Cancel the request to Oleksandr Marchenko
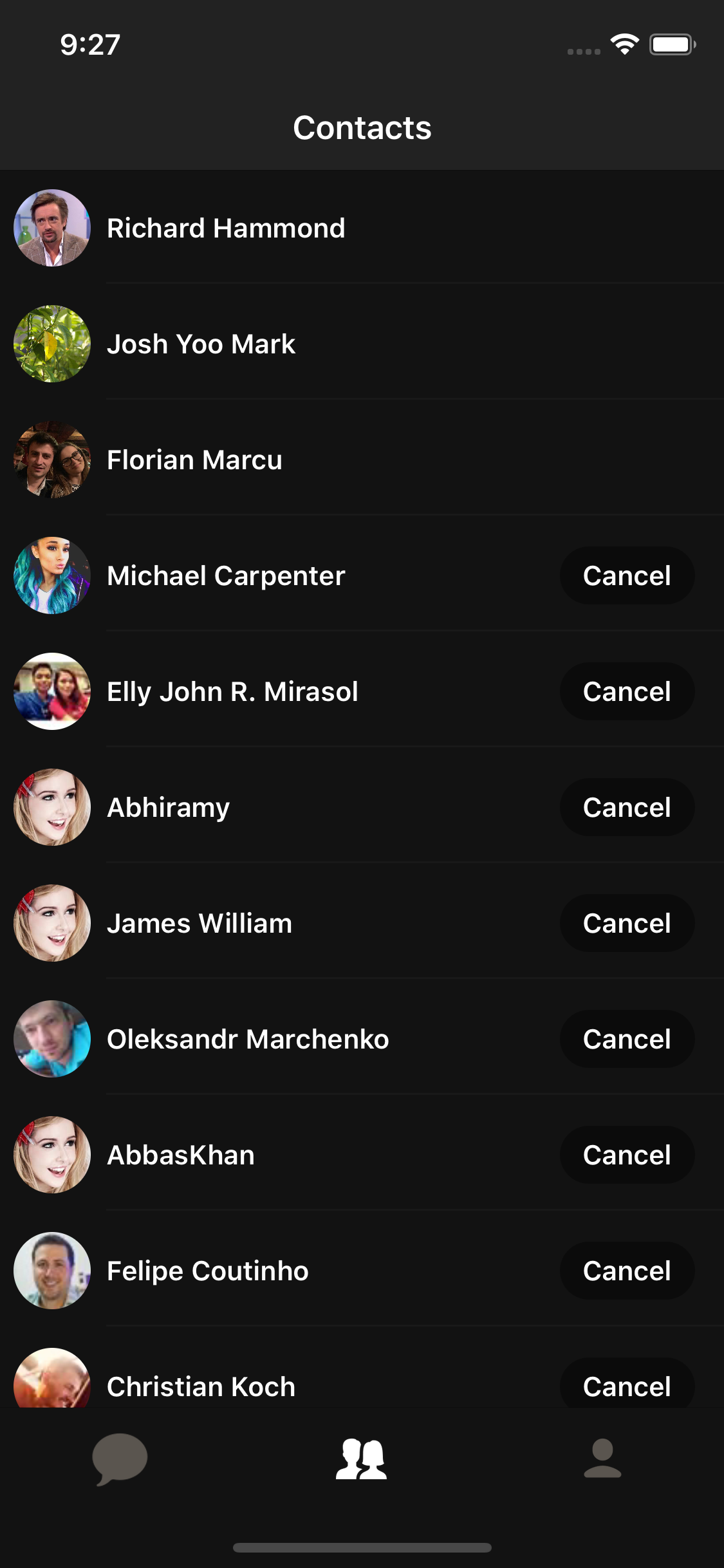The width and height of the screenshot is (724, 1568). (x=627, y=1039)
